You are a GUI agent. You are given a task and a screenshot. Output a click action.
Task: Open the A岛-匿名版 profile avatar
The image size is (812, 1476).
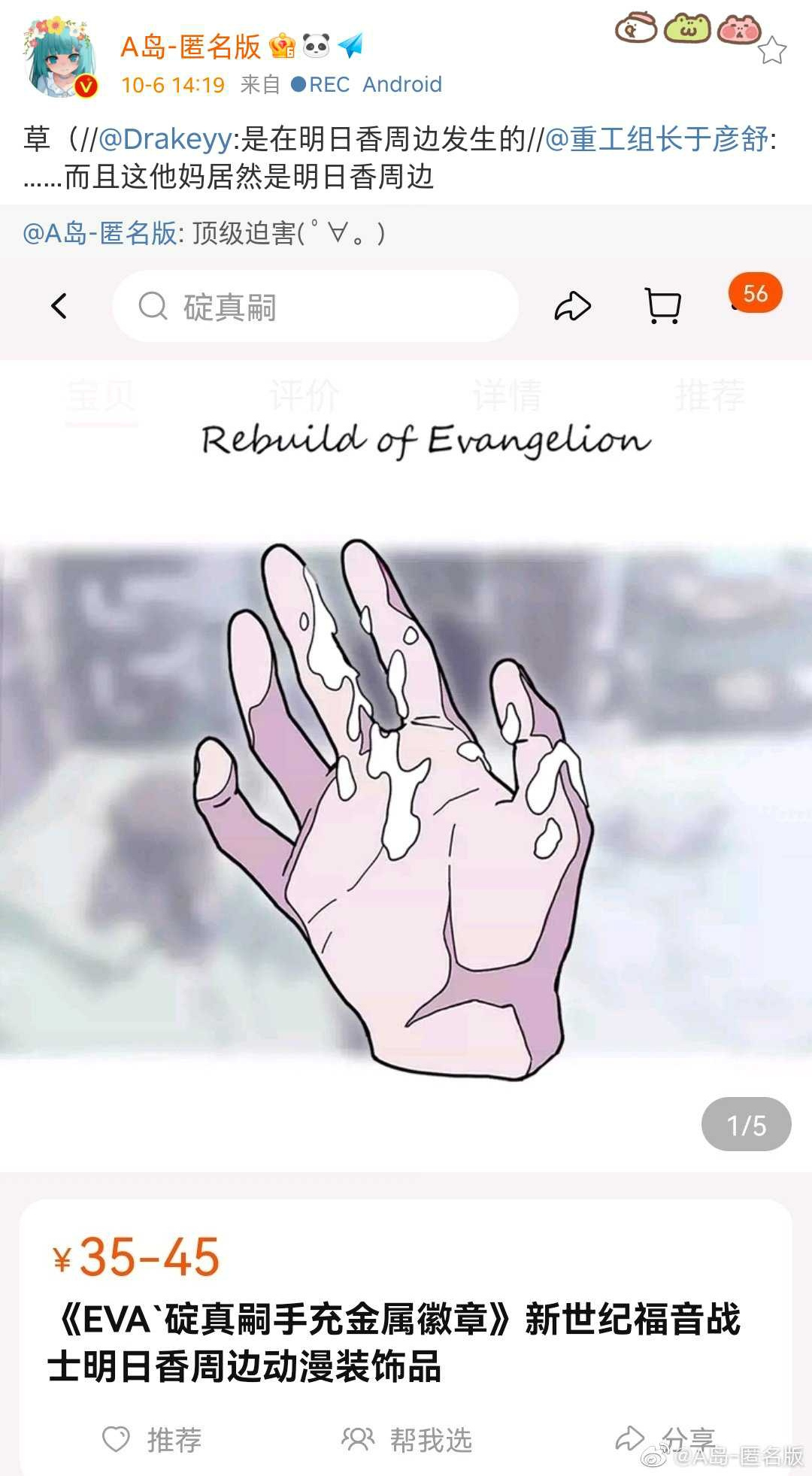point(62,59)
